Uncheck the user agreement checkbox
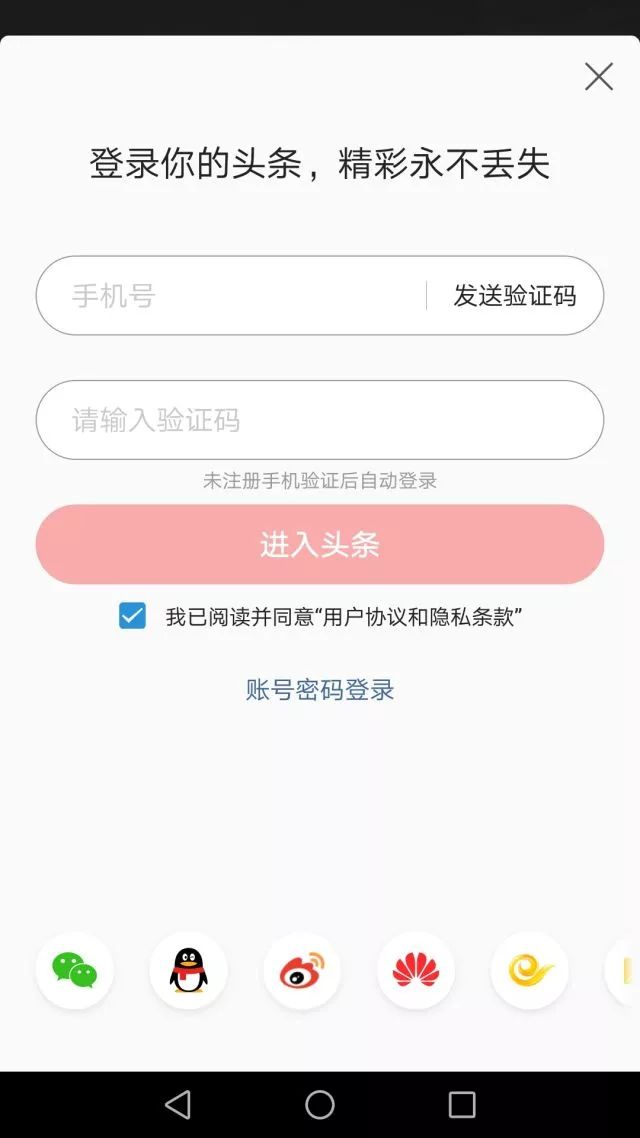This screenshot has width=640, height=1138. (132, 616)
